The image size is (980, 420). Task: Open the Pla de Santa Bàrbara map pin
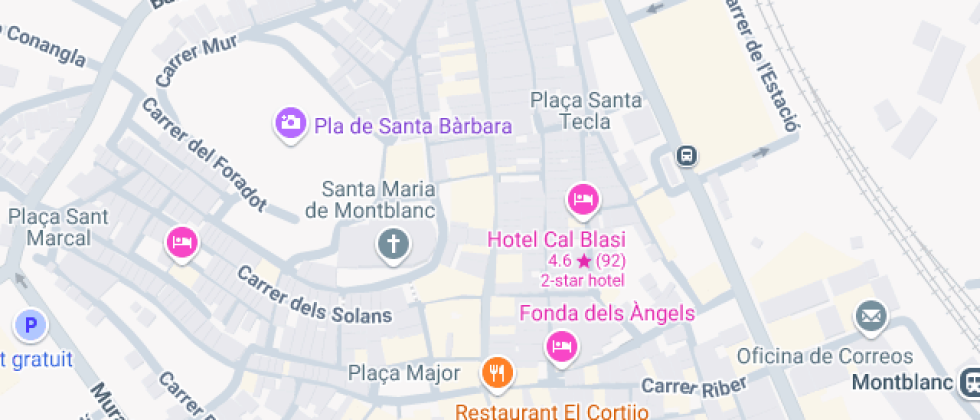click(290, 124)
